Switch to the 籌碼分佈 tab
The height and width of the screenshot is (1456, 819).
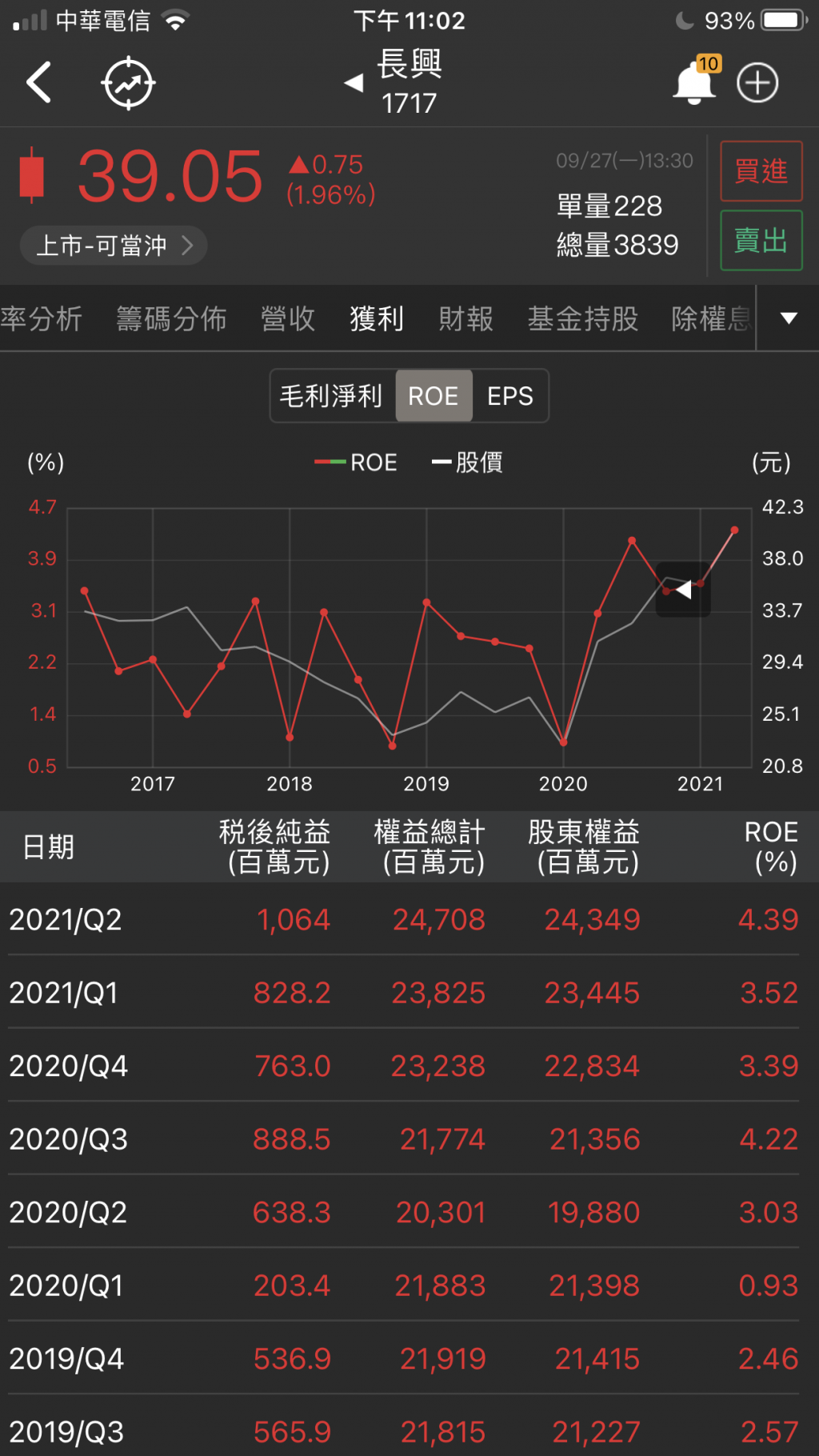[x=171, y=319]
